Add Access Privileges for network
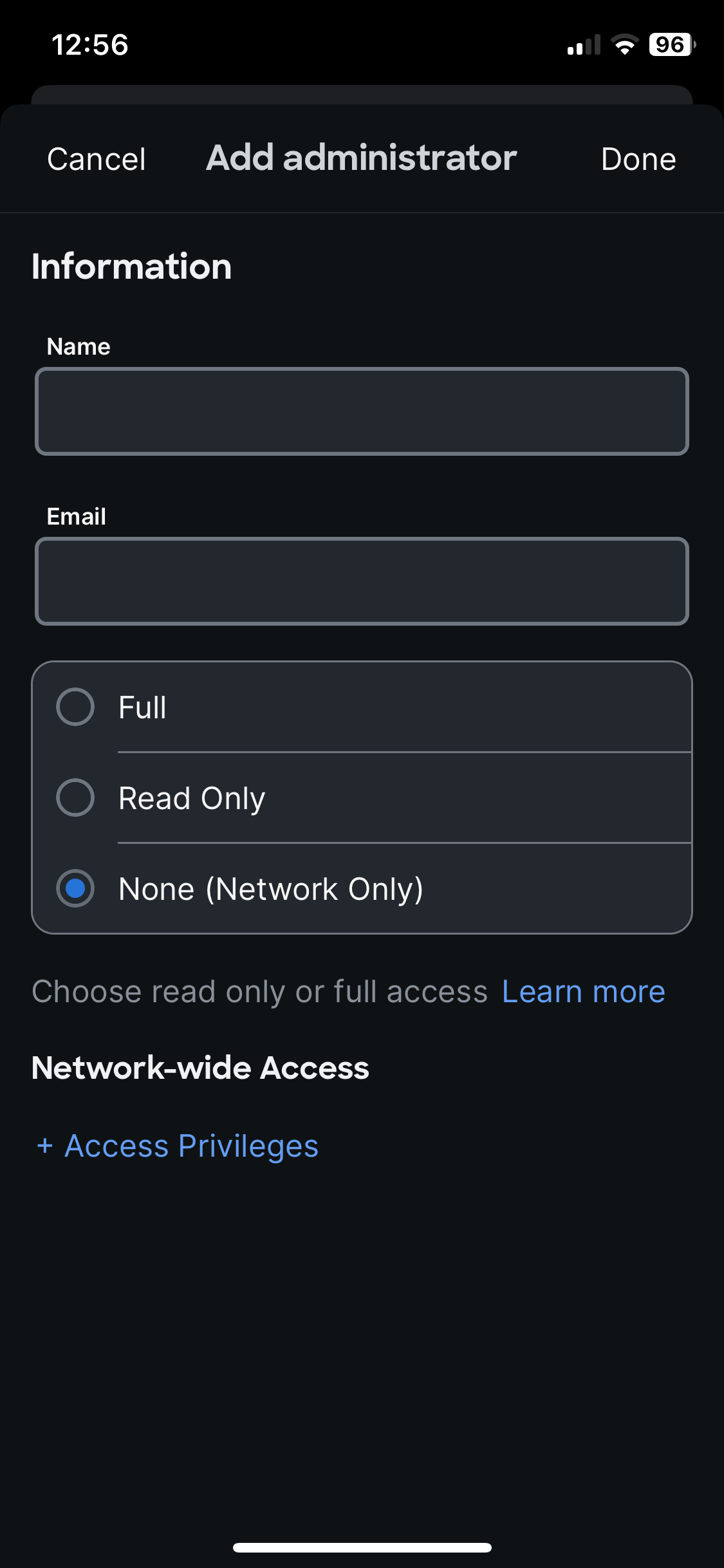This screenshot has height=1568, width=724. pyautogui.click(x=178, y=1146)
